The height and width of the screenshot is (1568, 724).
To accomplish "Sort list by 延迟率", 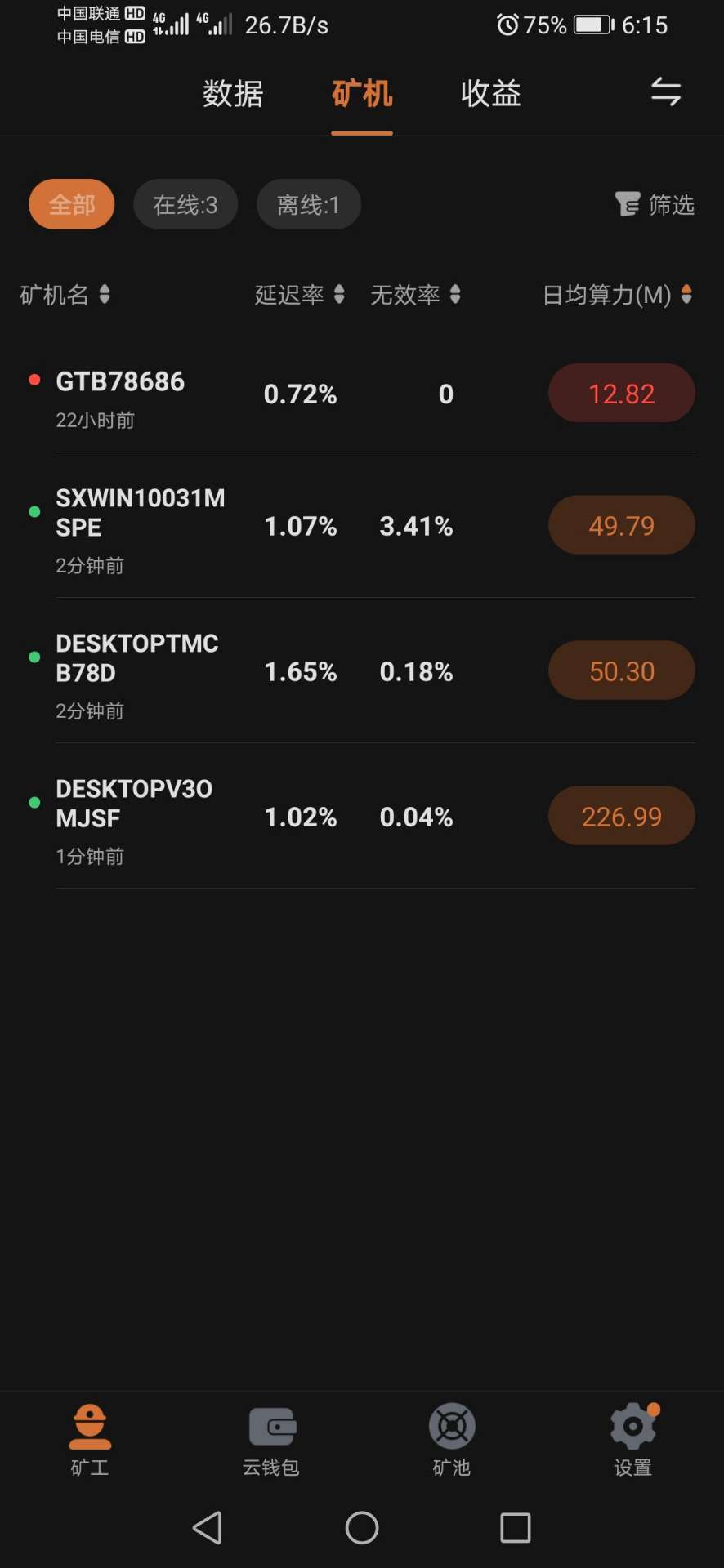I will tap(299, 295).
